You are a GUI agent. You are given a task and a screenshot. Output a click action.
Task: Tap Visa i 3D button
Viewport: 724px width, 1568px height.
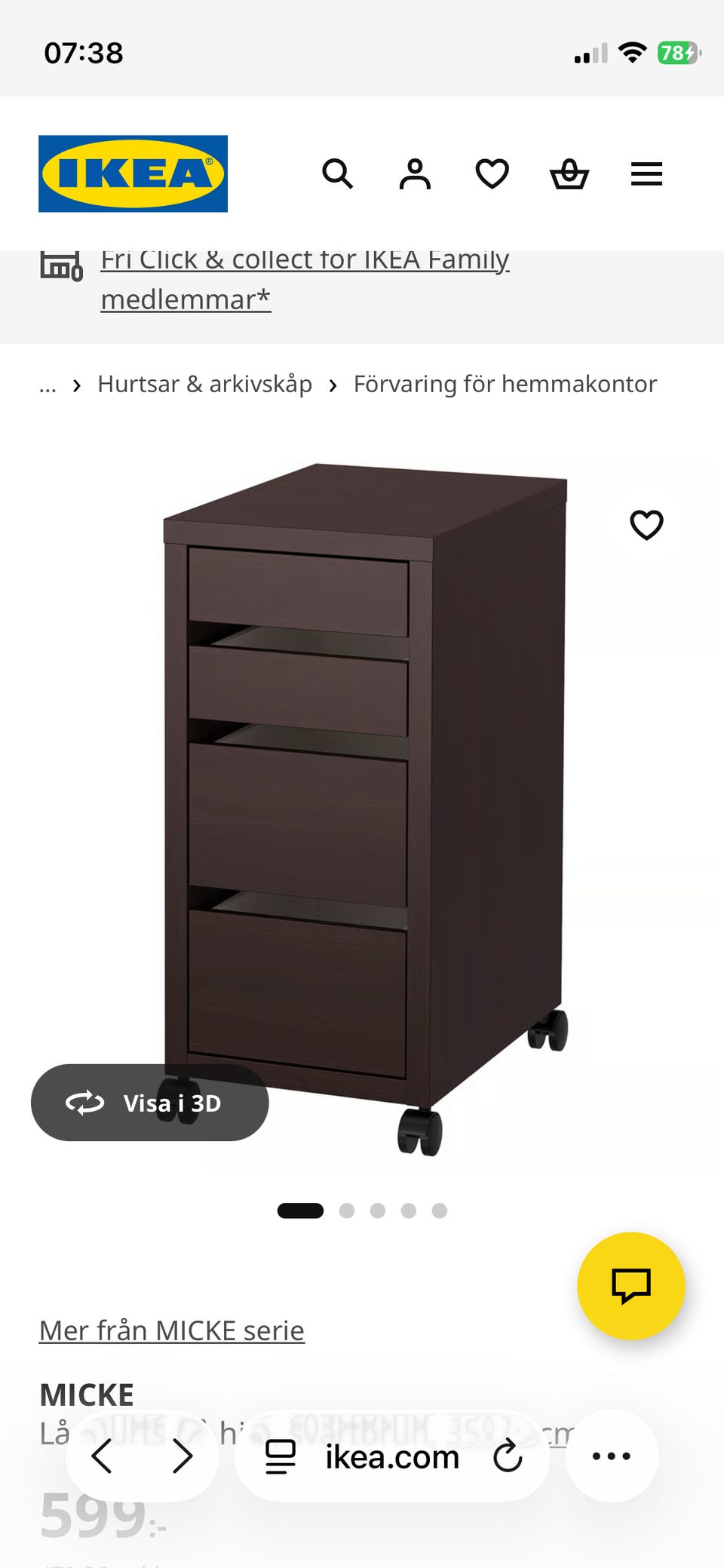point(149,1103)
